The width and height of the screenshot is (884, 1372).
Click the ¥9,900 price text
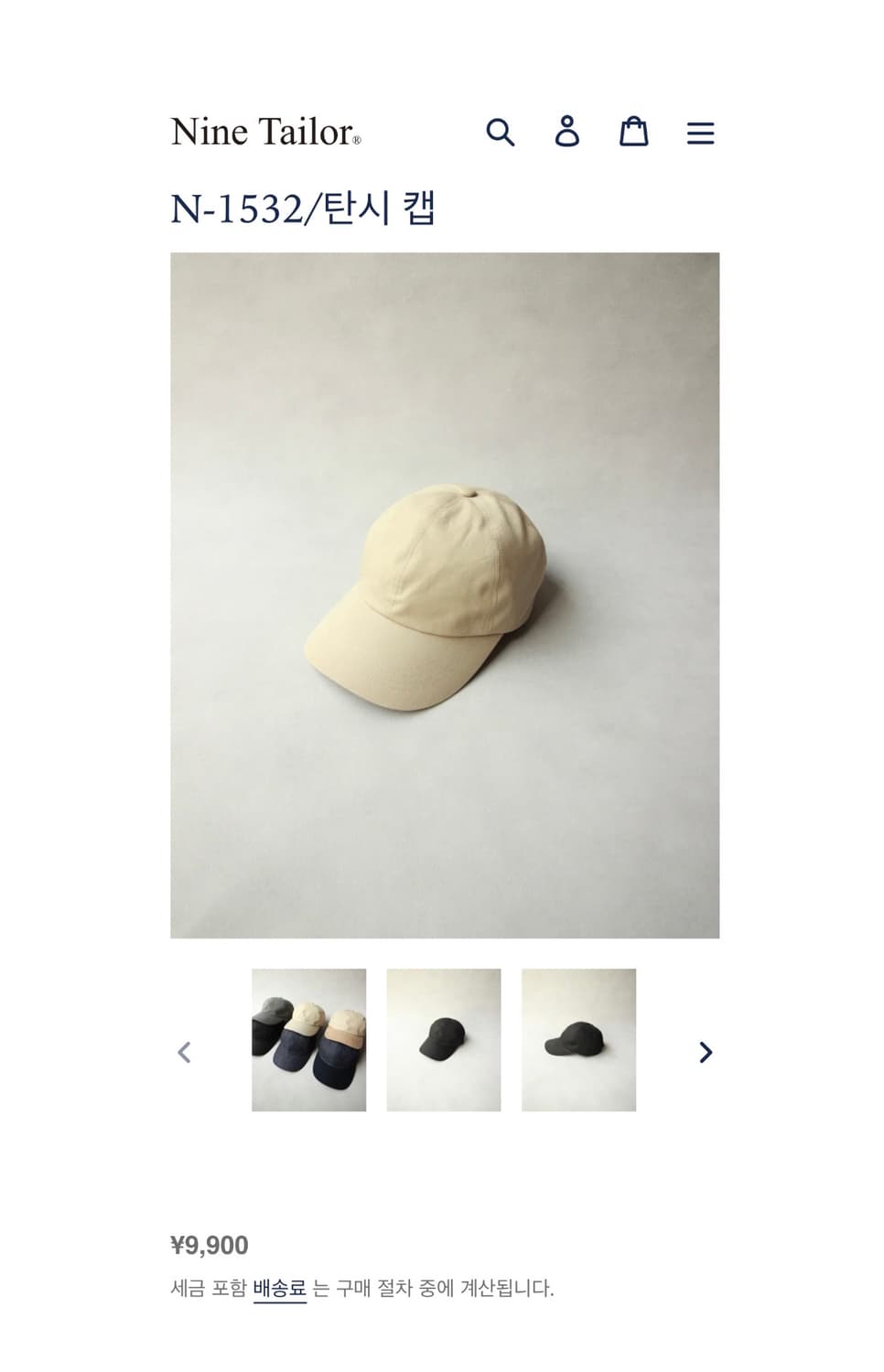pyautogui.click(x=210, y=1244)
